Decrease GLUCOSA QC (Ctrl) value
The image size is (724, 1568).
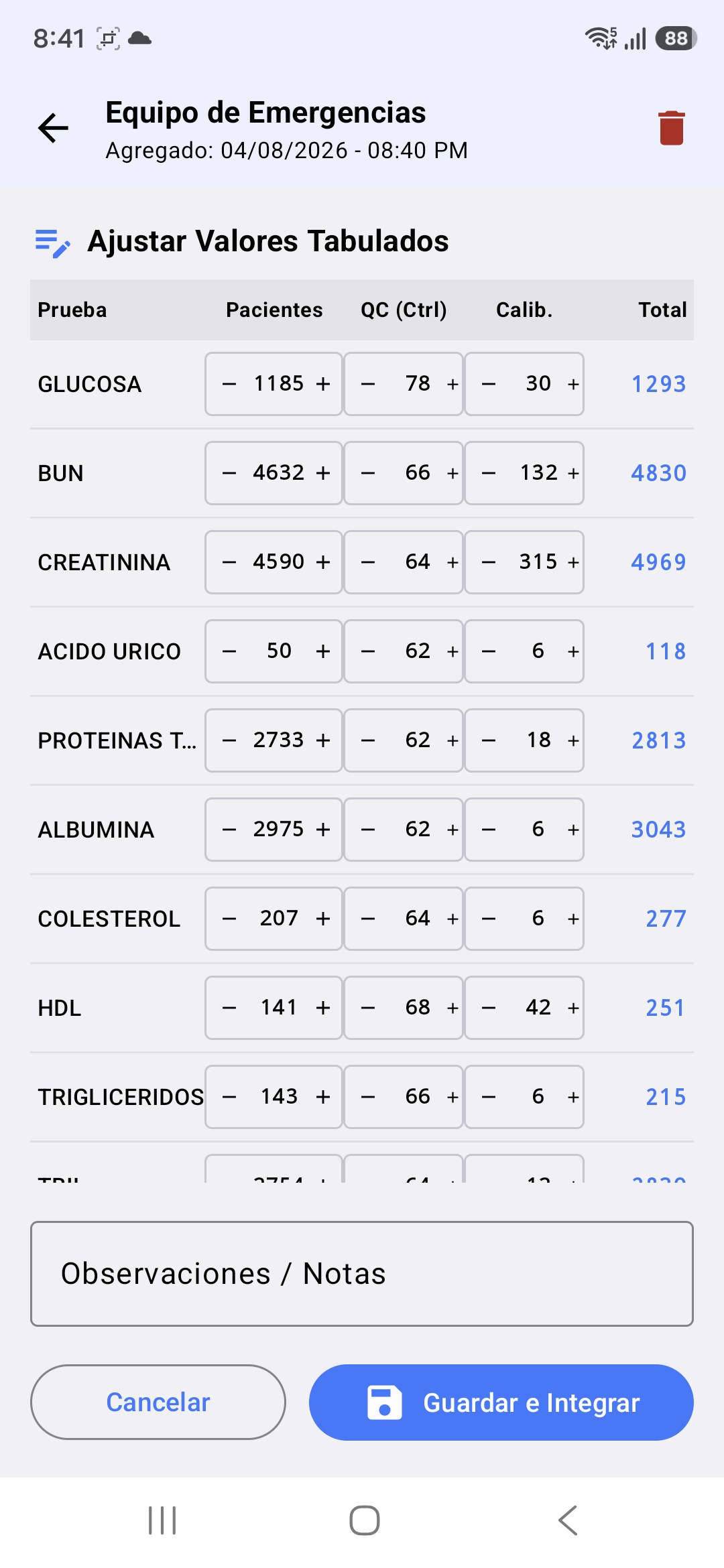368,384
